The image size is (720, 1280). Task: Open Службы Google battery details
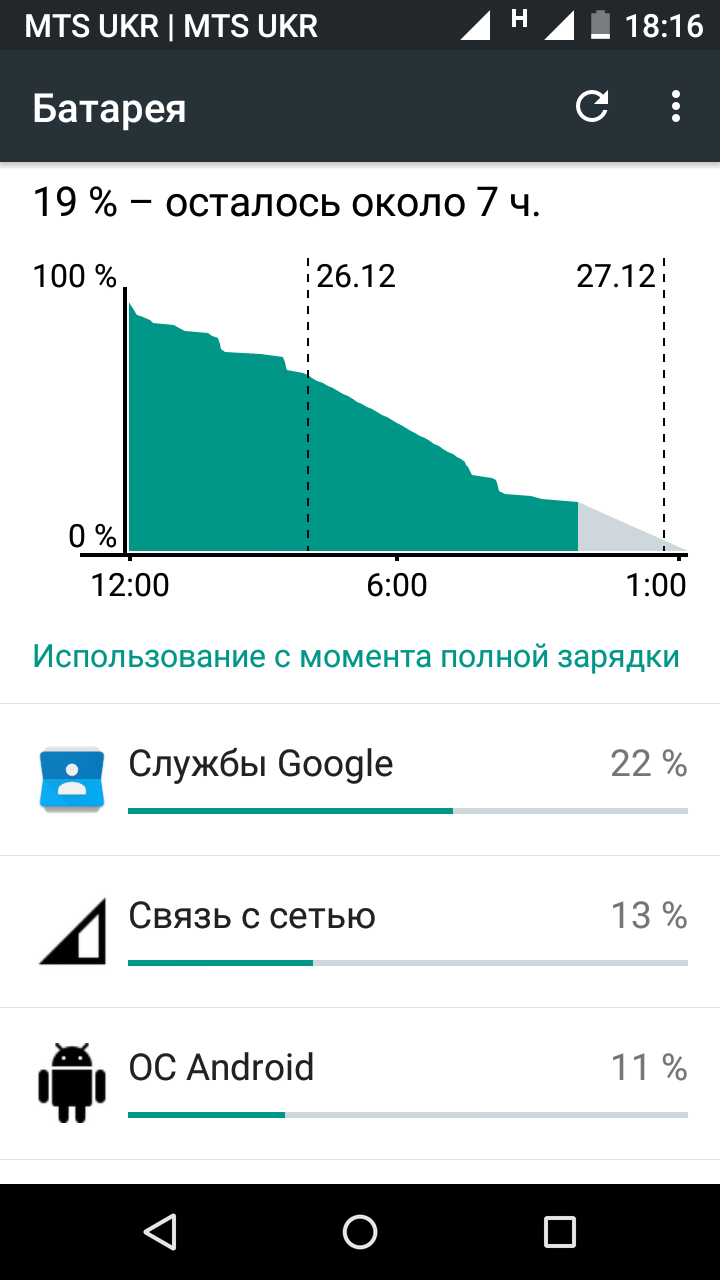pyautogui.click(x=360, y=780)
